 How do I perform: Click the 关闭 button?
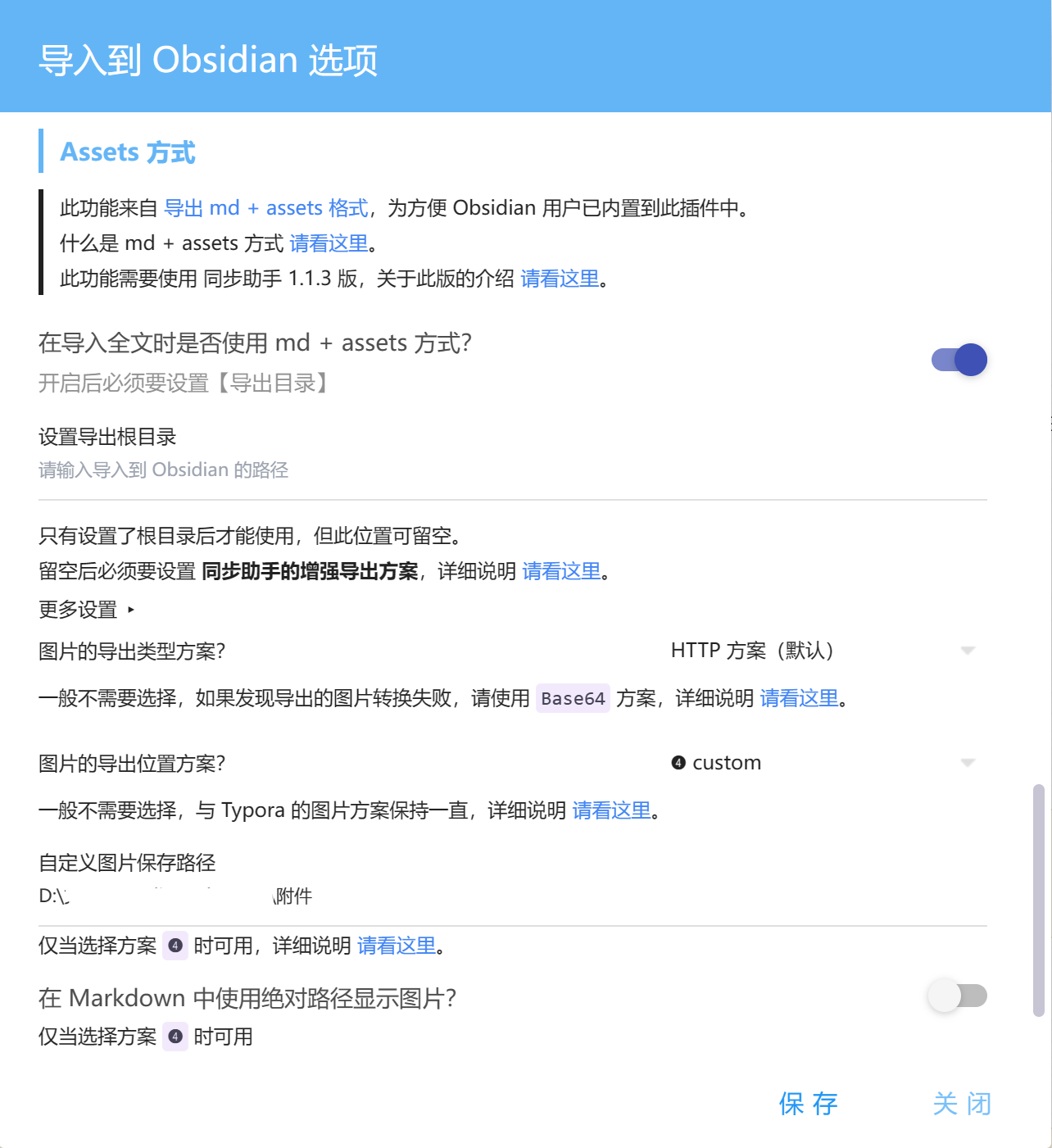point(961,1104)
